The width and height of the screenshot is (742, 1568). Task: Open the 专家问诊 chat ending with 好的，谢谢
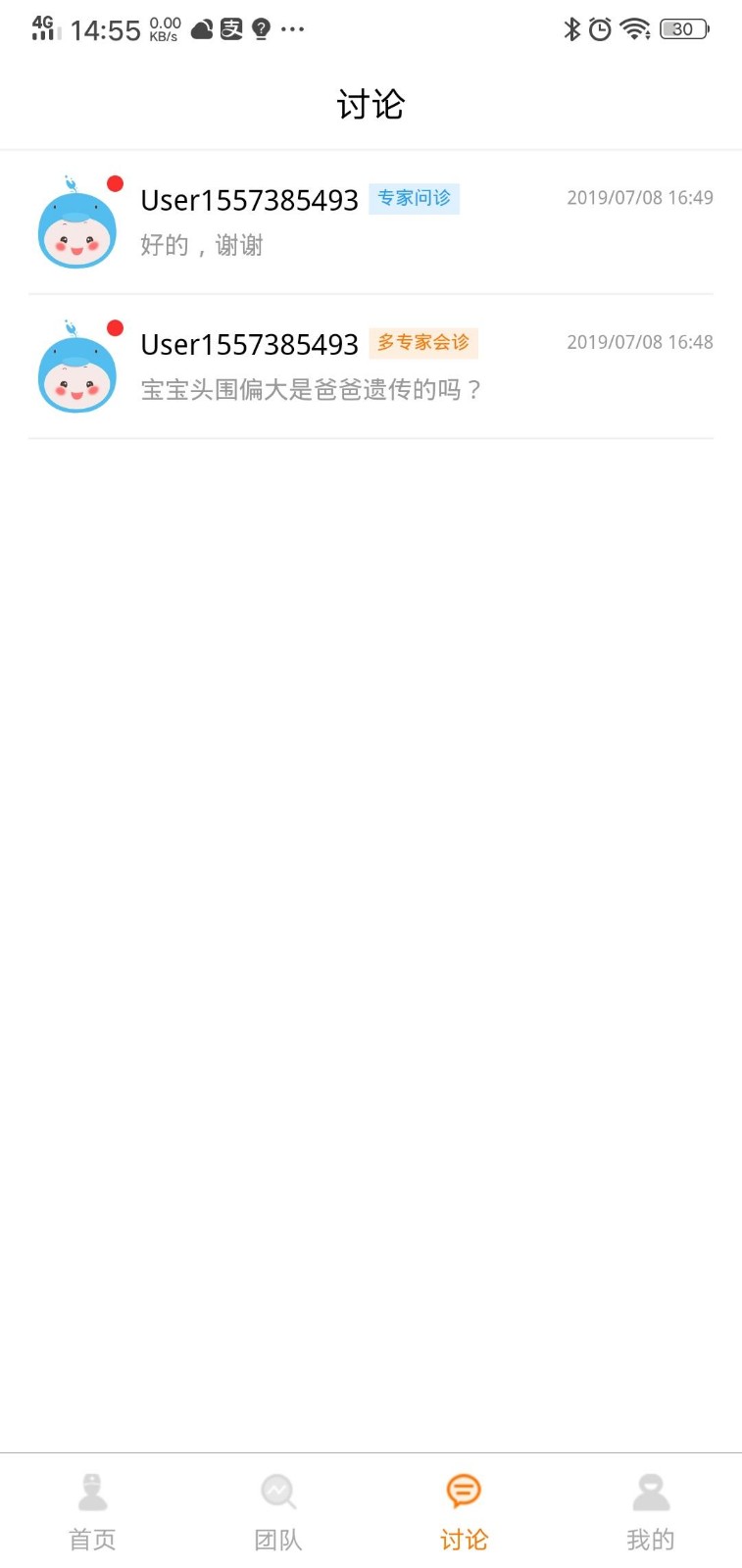click(371, 222)
